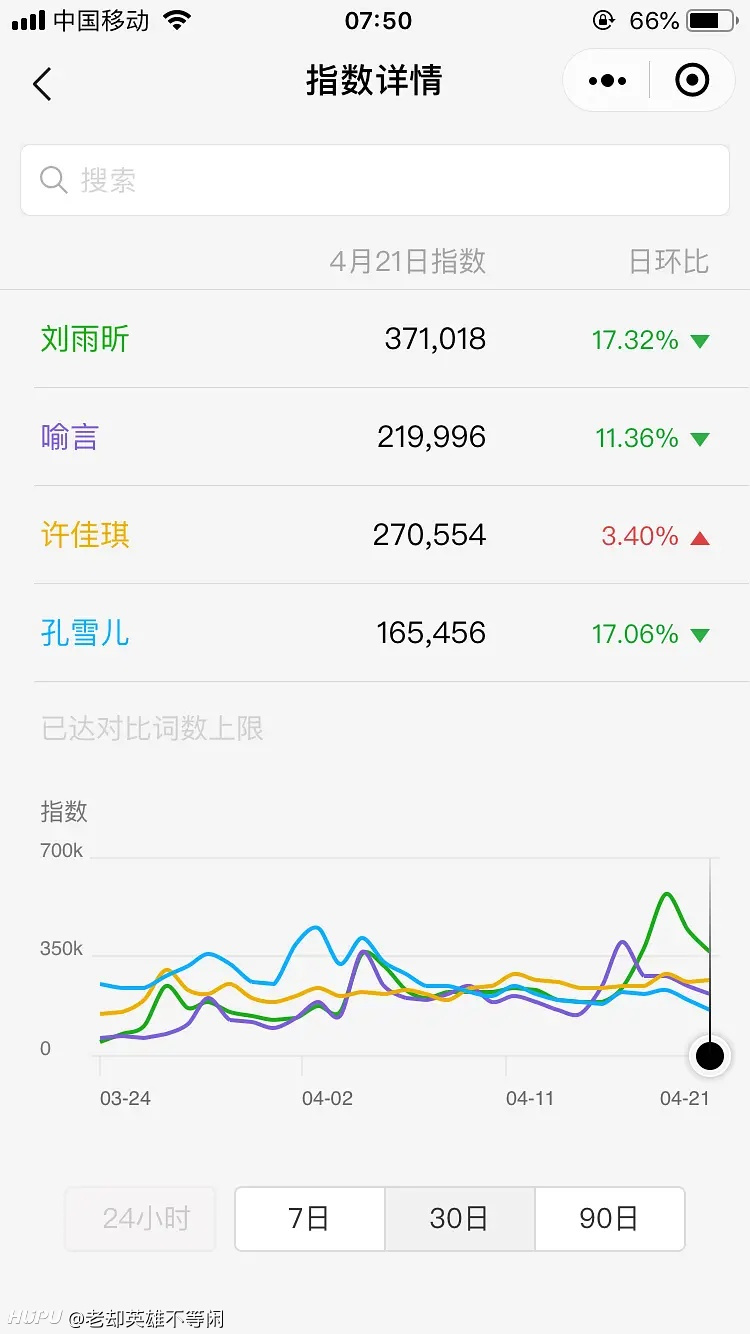Switch chart range to 90日

pos(610,1218)
